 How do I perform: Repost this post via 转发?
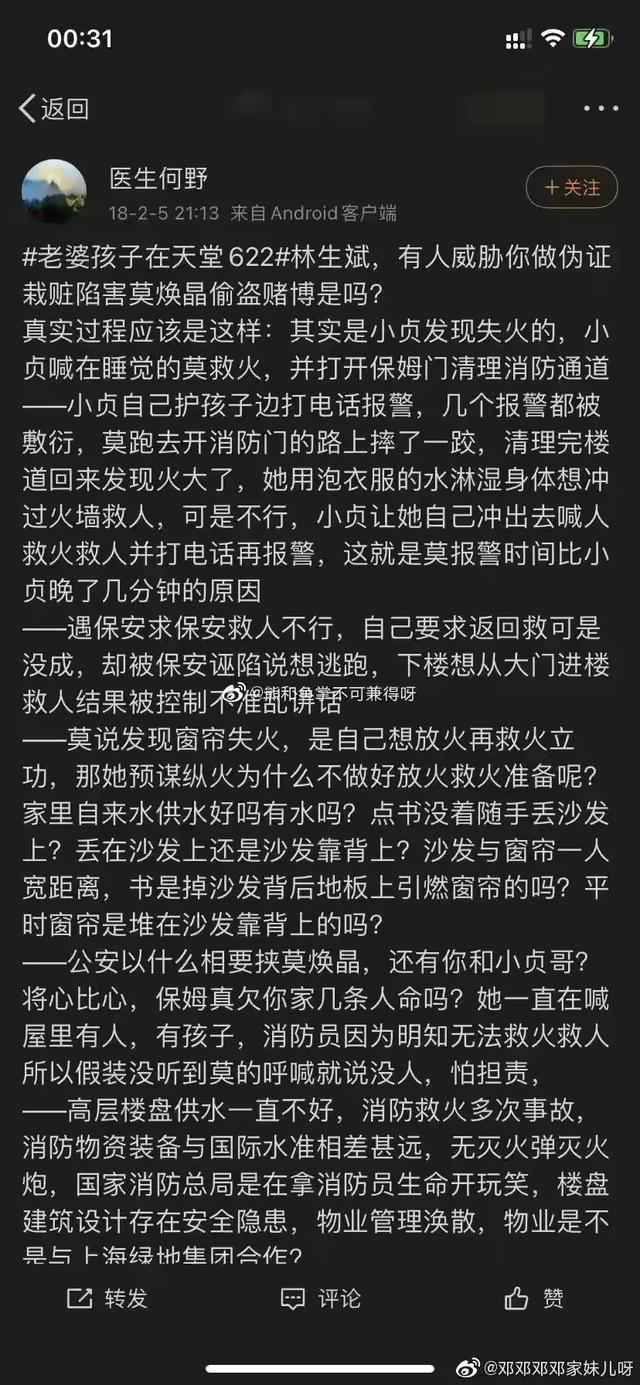(107, 1298)
